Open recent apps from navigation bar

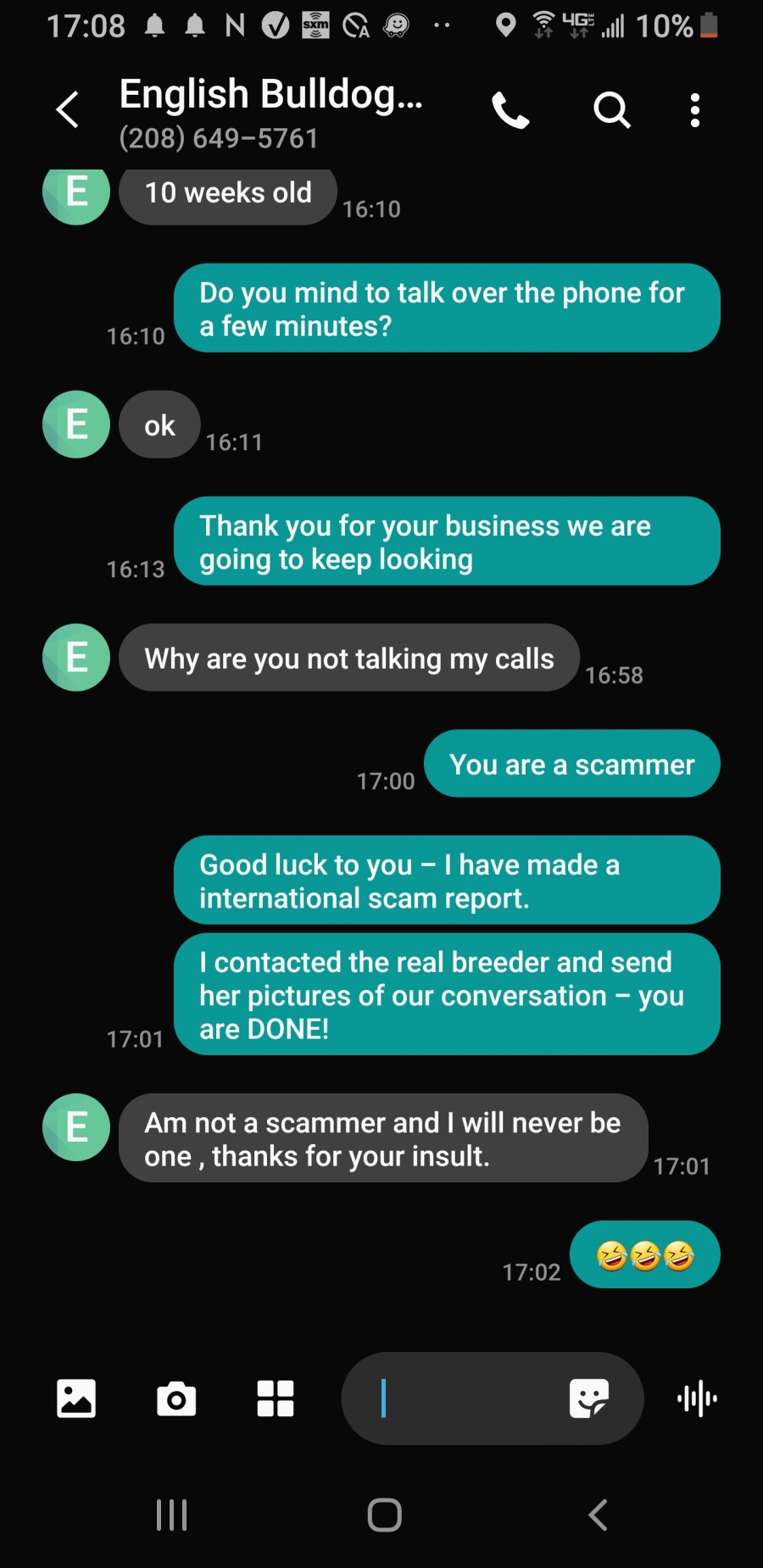coord(171,1515)
